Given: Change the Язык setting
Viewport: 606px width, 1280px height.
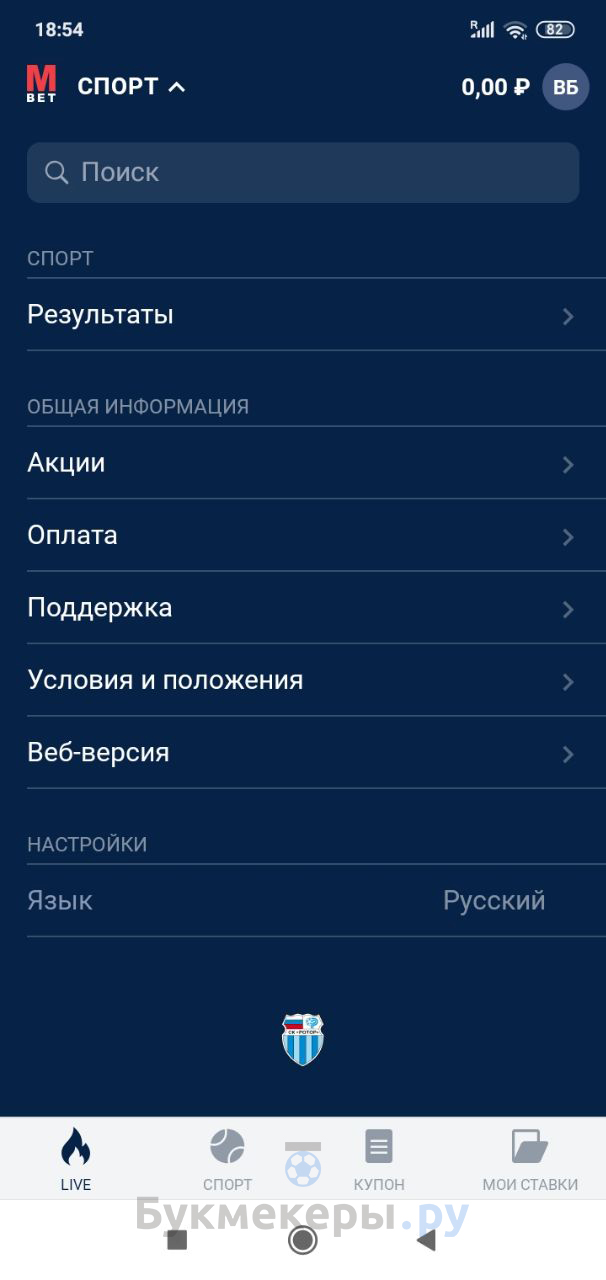Looking at the screenshot, I should [x=303, y=901].
